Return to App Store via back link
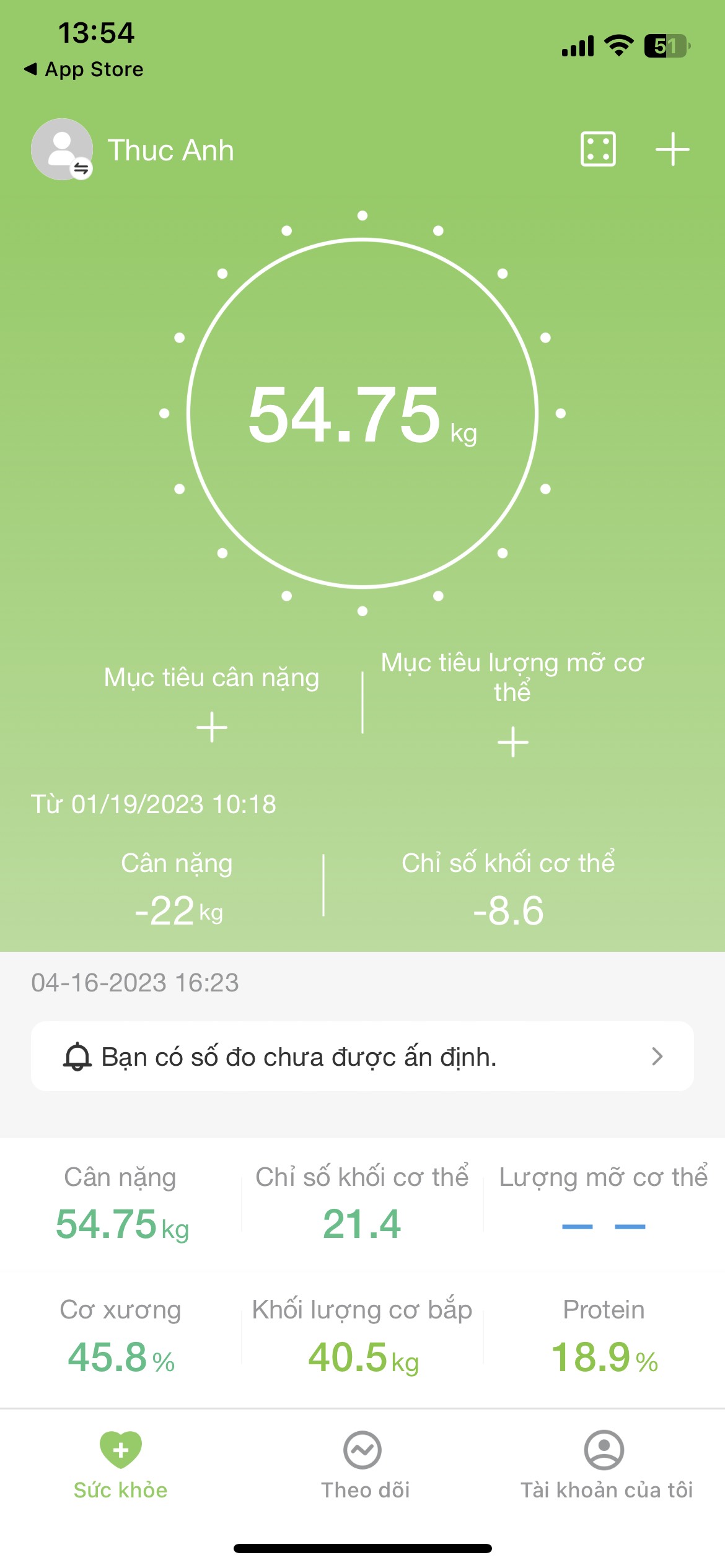The width and height of the screenshot is (725, 1568). coord(84,69)
